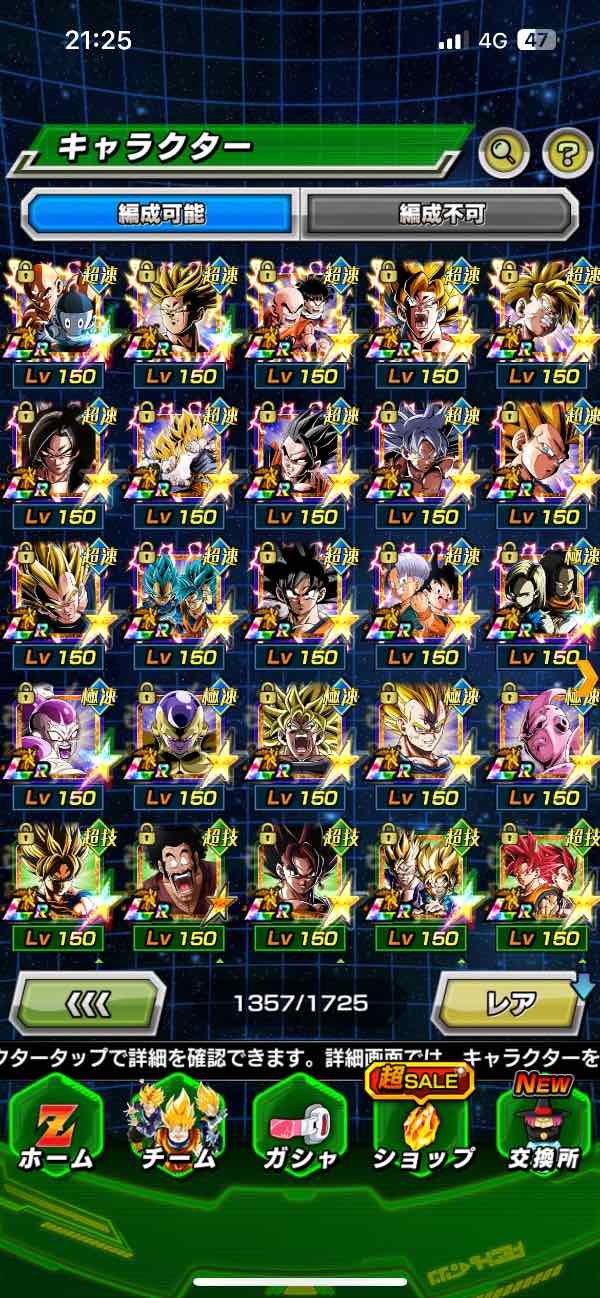Switch to 編成可能 tab
This screenshot has height=1298, width=600.
click(159, 213)
